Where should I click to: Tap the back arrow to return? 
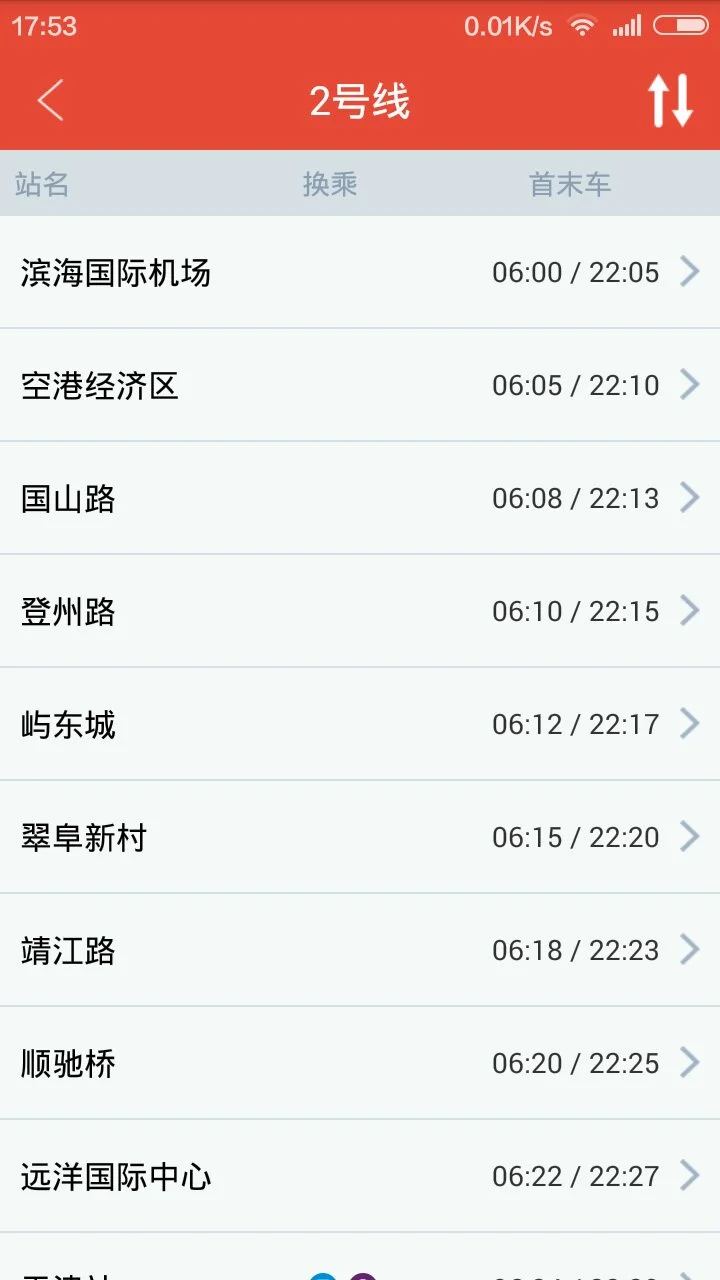[48, 100]
